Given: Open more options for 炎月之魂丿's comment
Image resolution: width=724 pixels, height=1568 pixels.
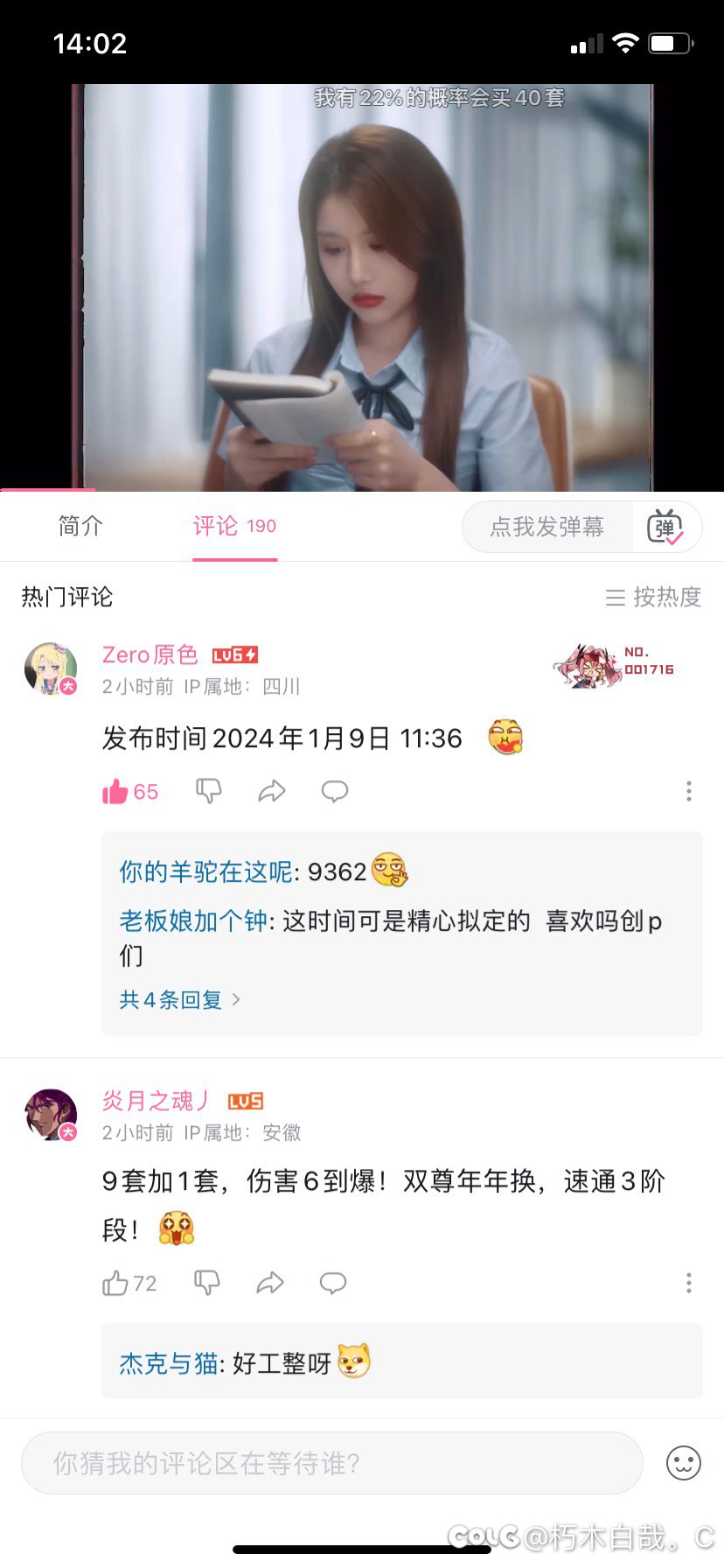Looking at the screenshot, I should click(689, 1284).
